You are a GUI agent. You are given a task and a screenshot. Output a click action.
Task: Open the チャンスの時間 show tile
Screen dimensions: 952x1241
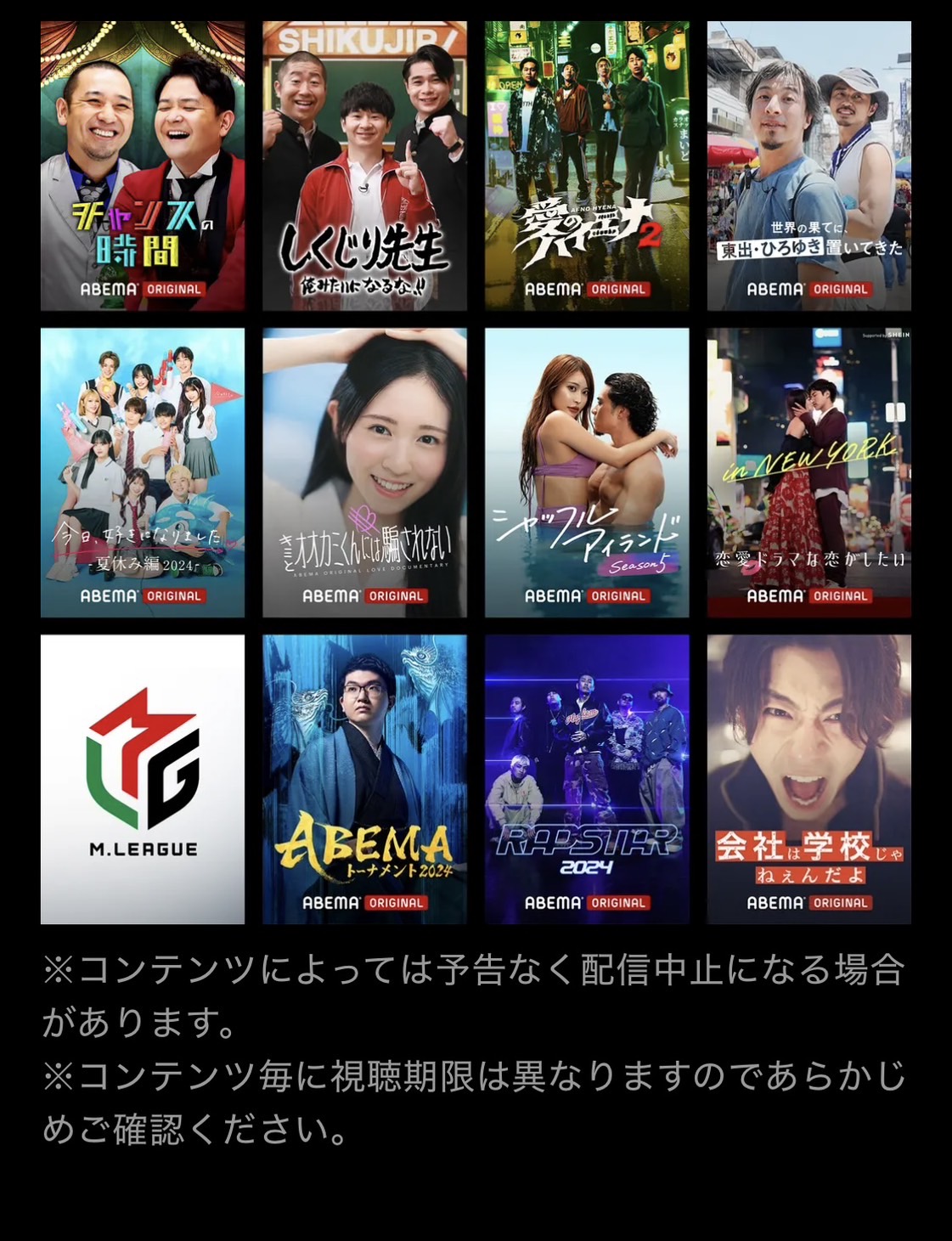click(143, 166)
